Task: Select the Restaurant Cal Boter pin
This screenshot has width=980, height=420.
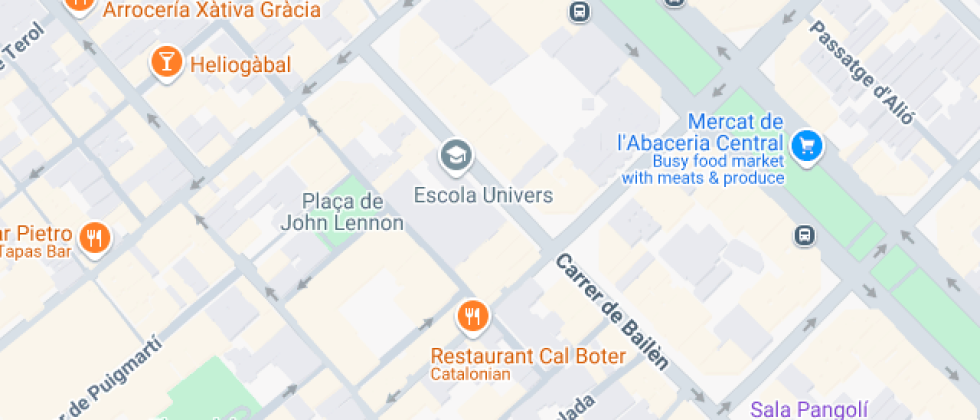Action: [472, 318]
